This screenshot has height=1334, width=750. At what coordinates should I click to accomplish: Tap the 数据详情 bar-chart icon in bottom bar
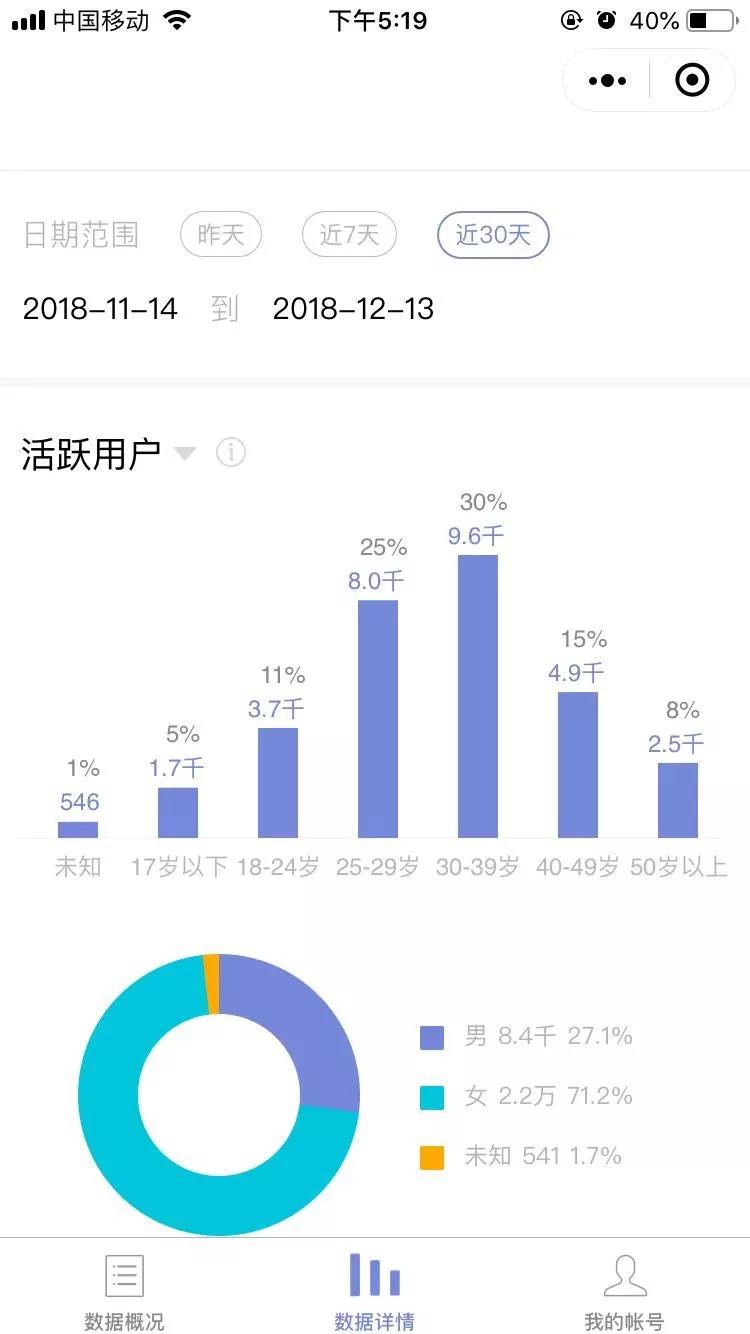coord(374,1272)
